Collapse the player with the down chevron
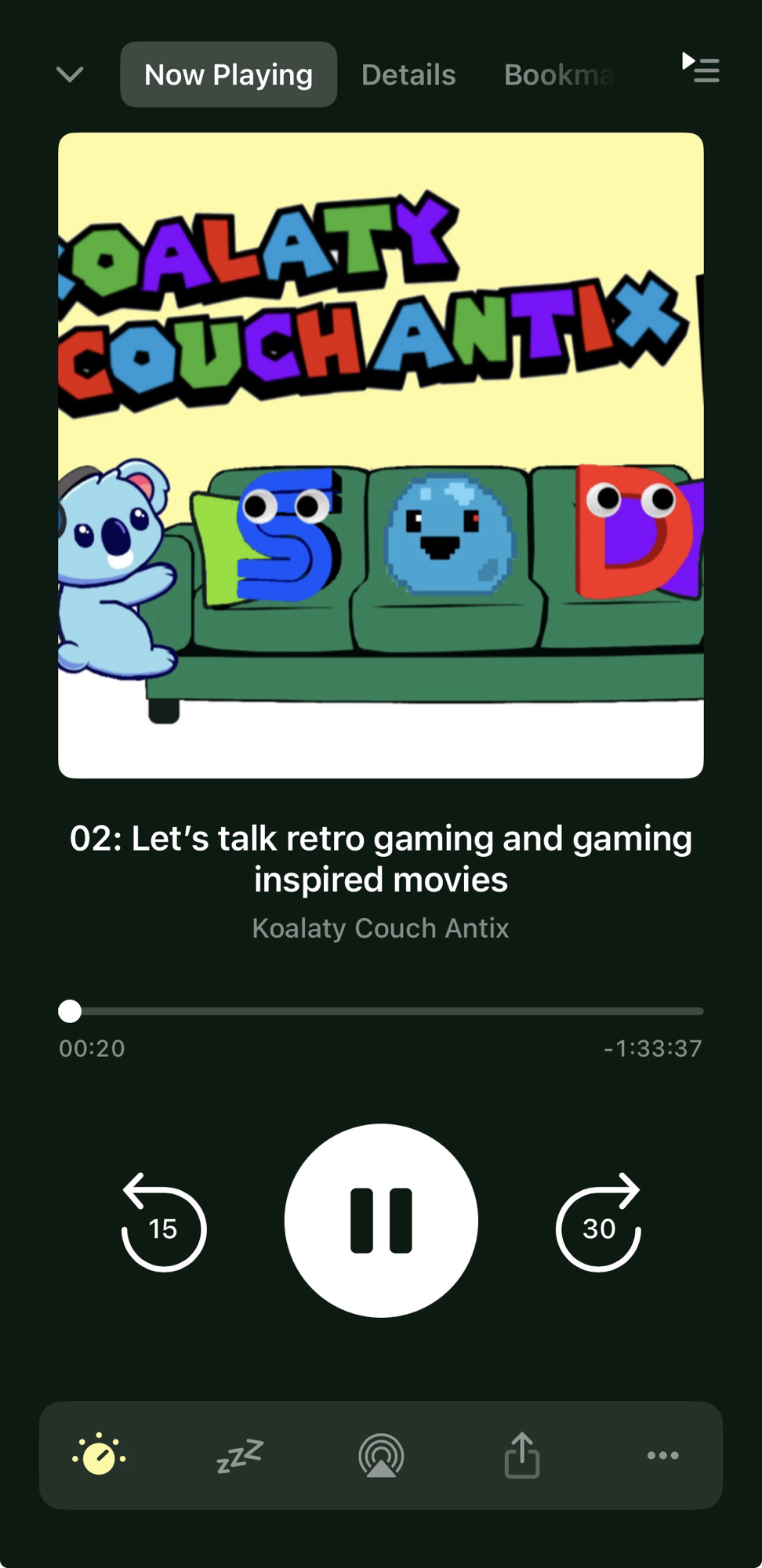This screenshot has height=1568, width=762. (70, 74)
